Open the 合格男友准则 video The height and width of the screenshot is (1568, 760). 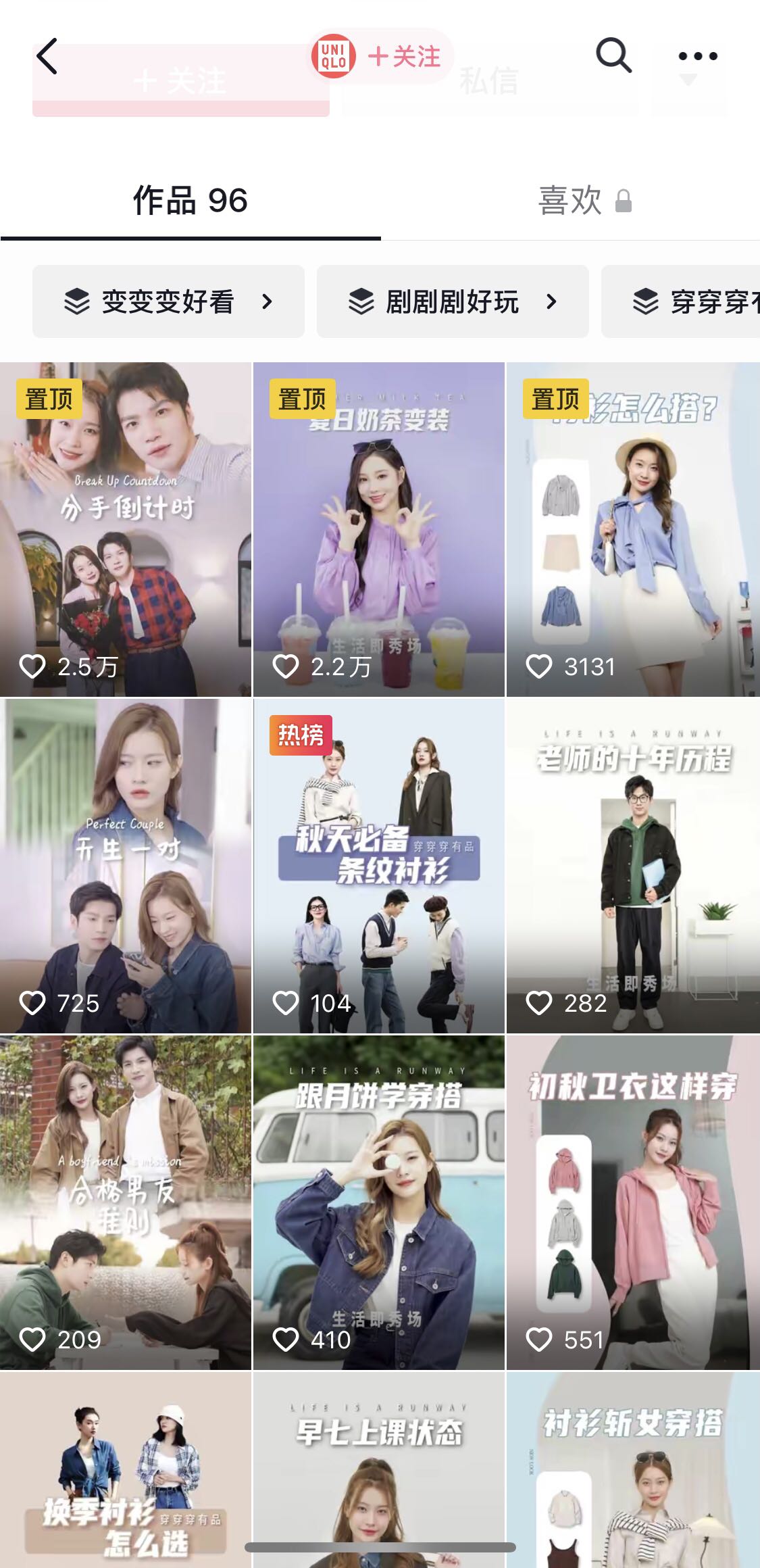126,1202
